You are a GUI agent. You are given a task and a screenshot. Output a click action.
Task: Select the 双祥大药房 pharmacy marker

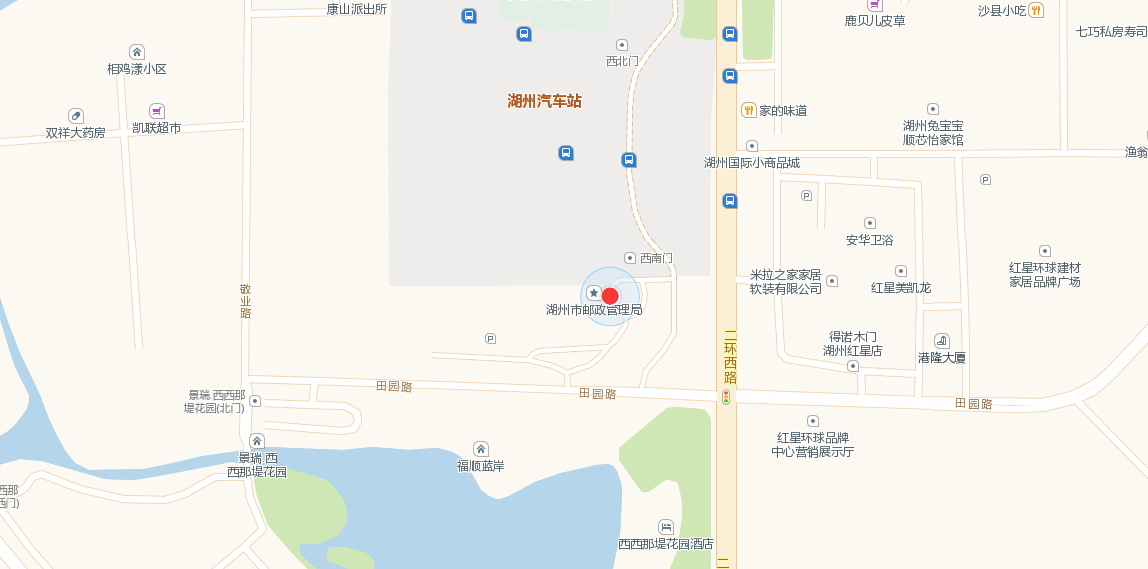click(76, 116)
